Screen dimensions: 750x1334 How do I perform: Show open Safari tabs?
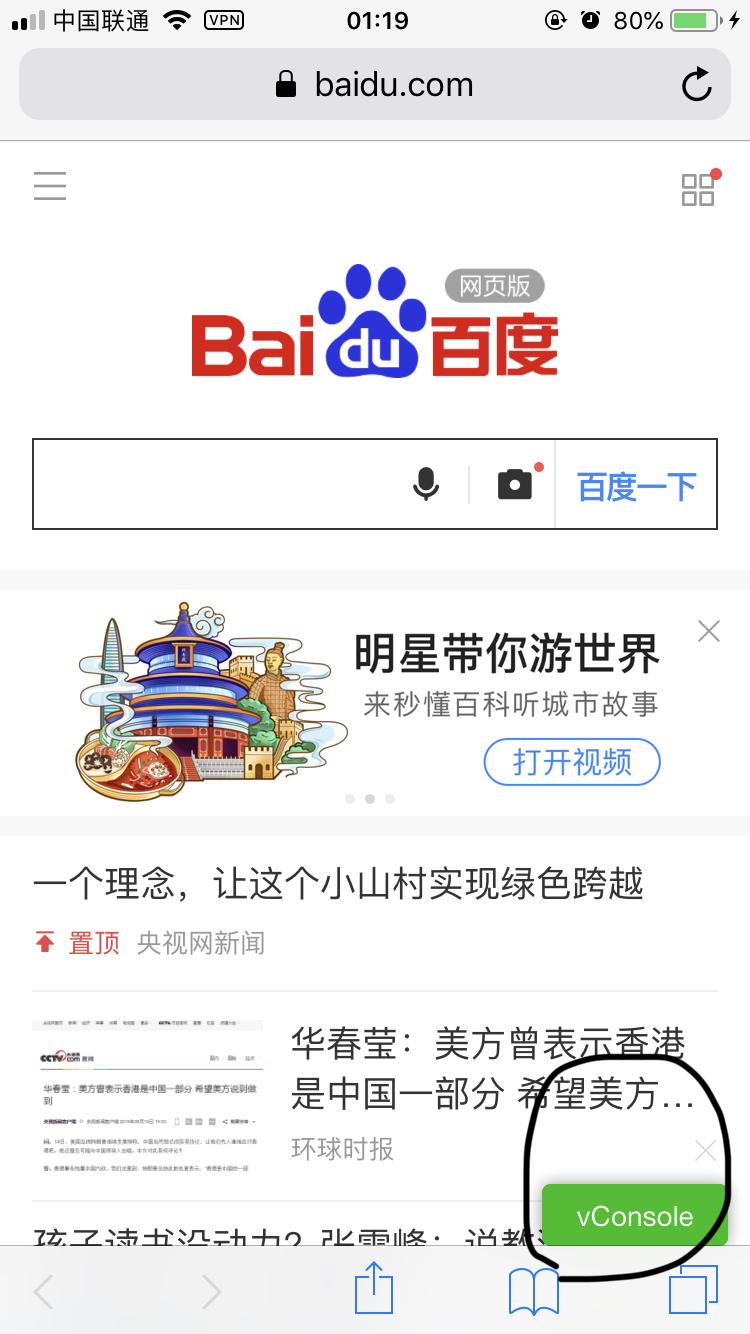(x=692, y=1291)
